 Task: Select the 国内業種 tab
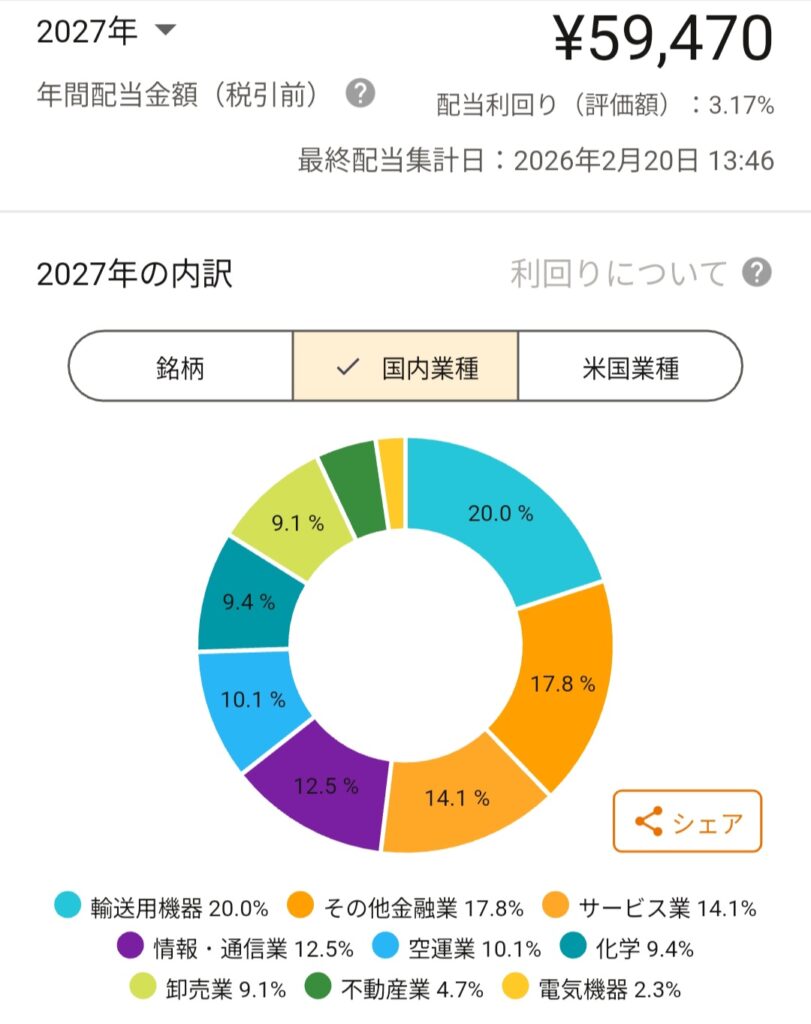(x=405, y=366)
